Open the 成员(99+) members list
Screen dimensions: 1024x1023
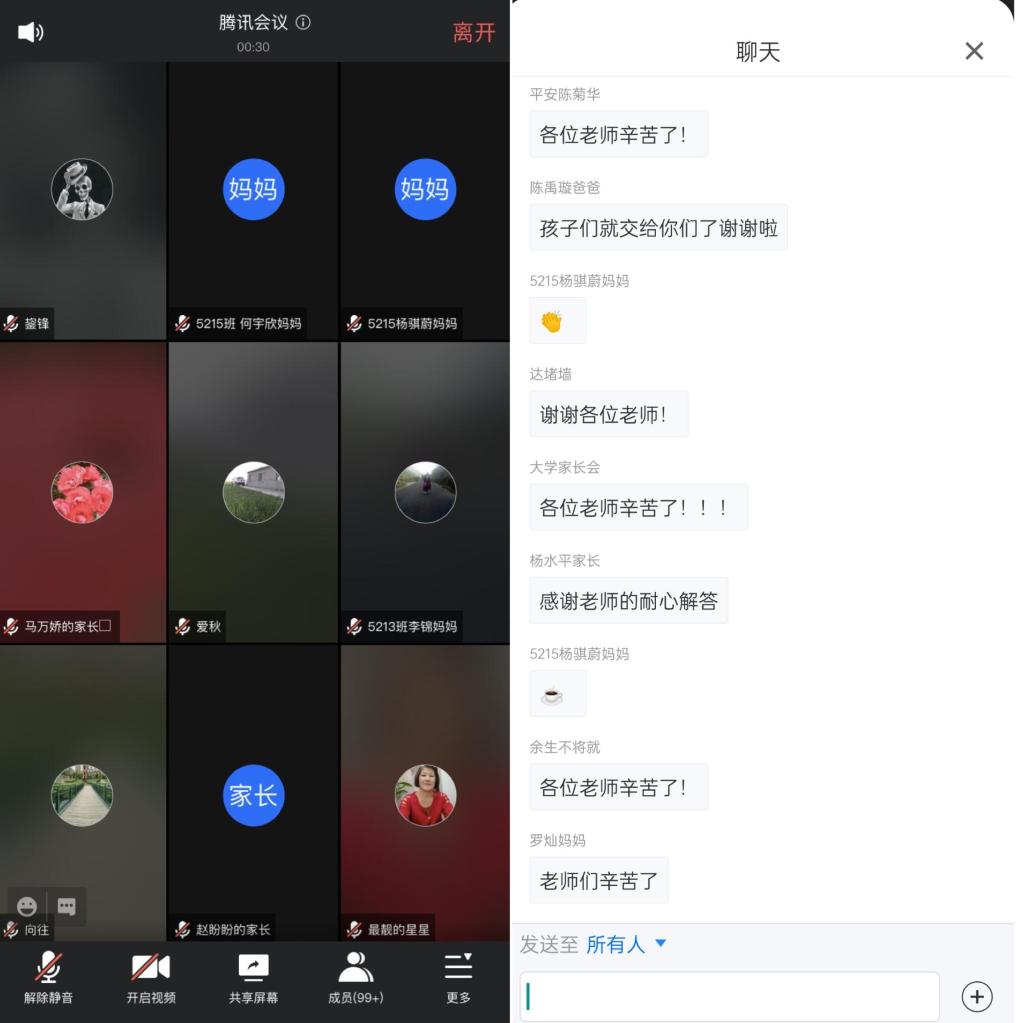355,978
